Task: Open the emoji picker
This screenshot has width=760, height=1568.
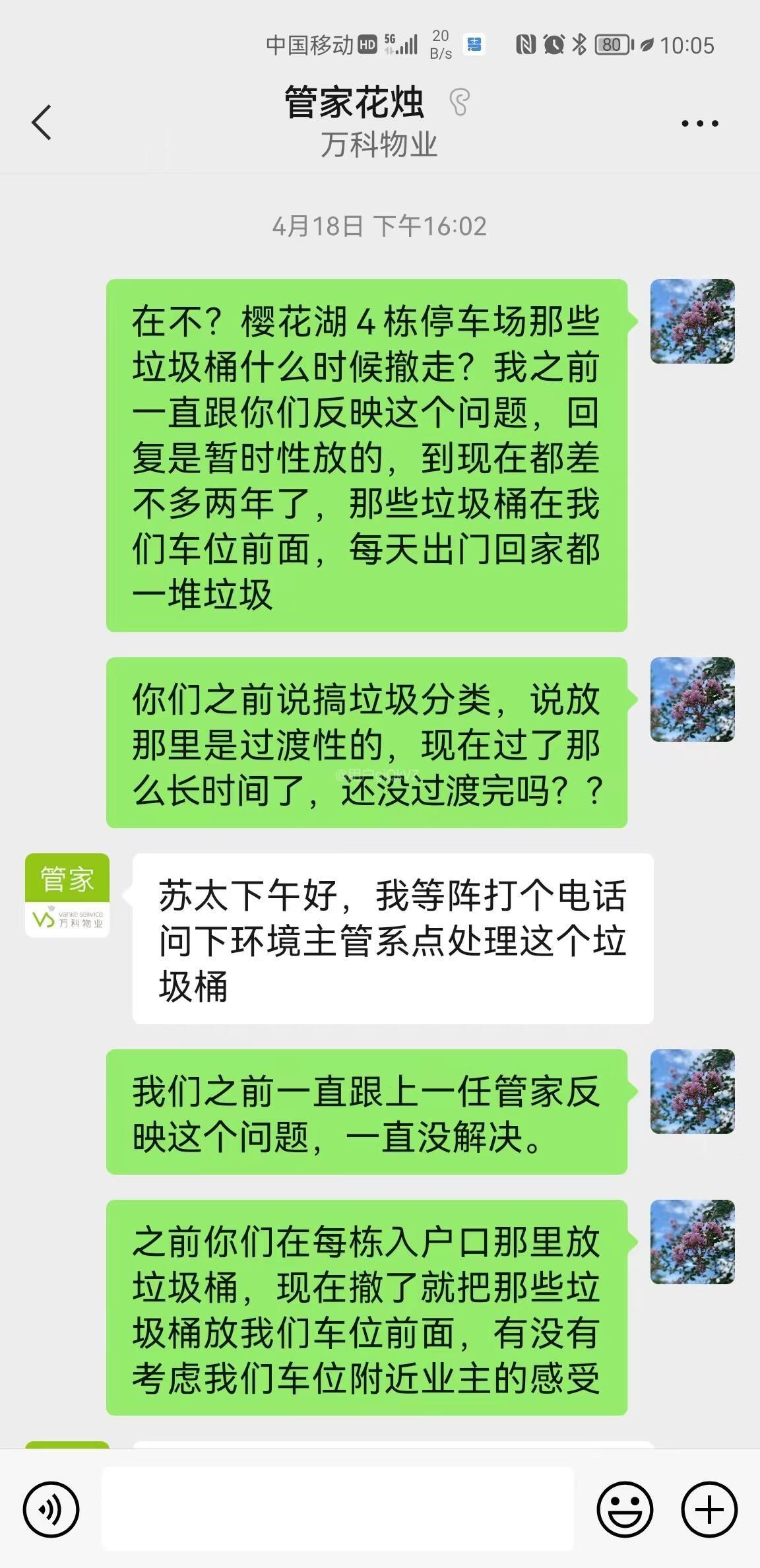Action: click(624, 1510)
